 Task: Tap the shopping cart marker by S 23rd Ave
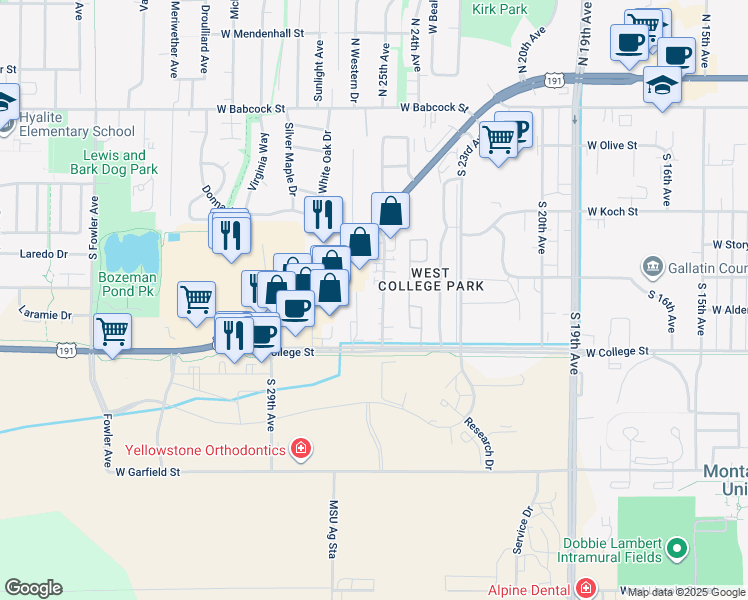498,137
